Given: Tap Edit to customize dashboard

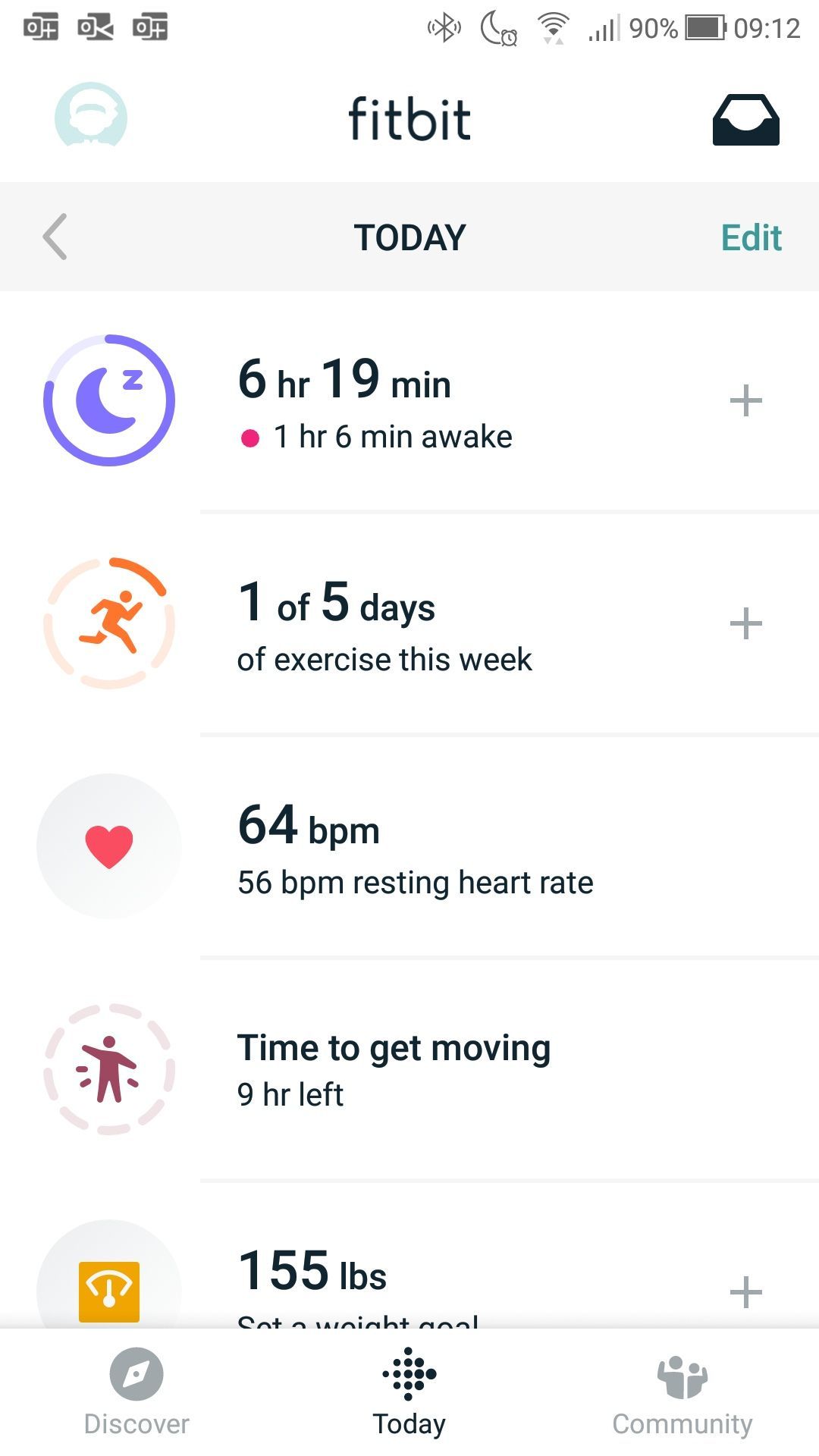Looking at the screenshot, I should tap(750, 238).
